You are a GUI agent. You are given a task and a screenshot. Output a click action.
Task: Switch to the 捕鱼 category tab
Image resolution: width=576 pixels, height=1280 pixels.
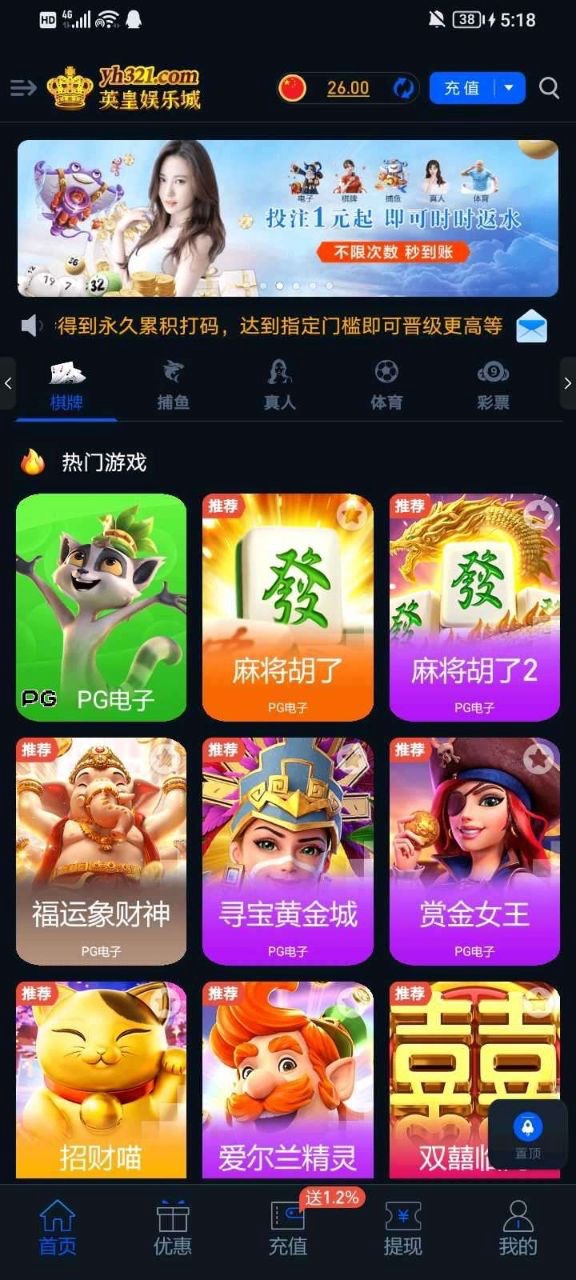(x=174, y=386)
